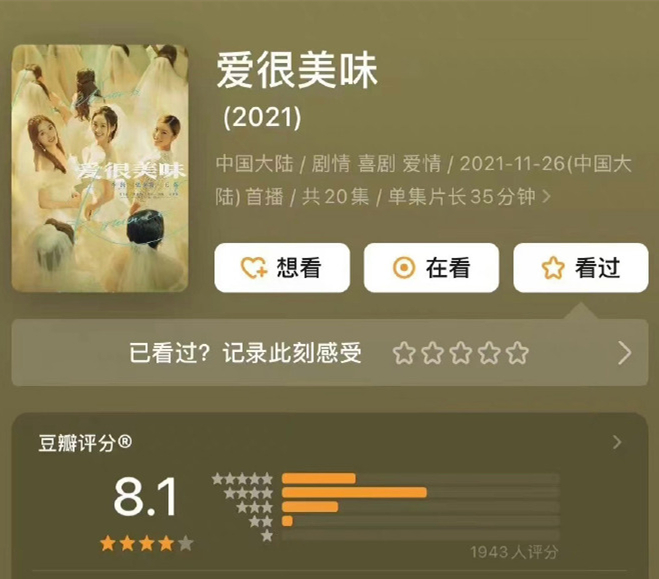Open the 爱很美味 poster image

(100, 168)
